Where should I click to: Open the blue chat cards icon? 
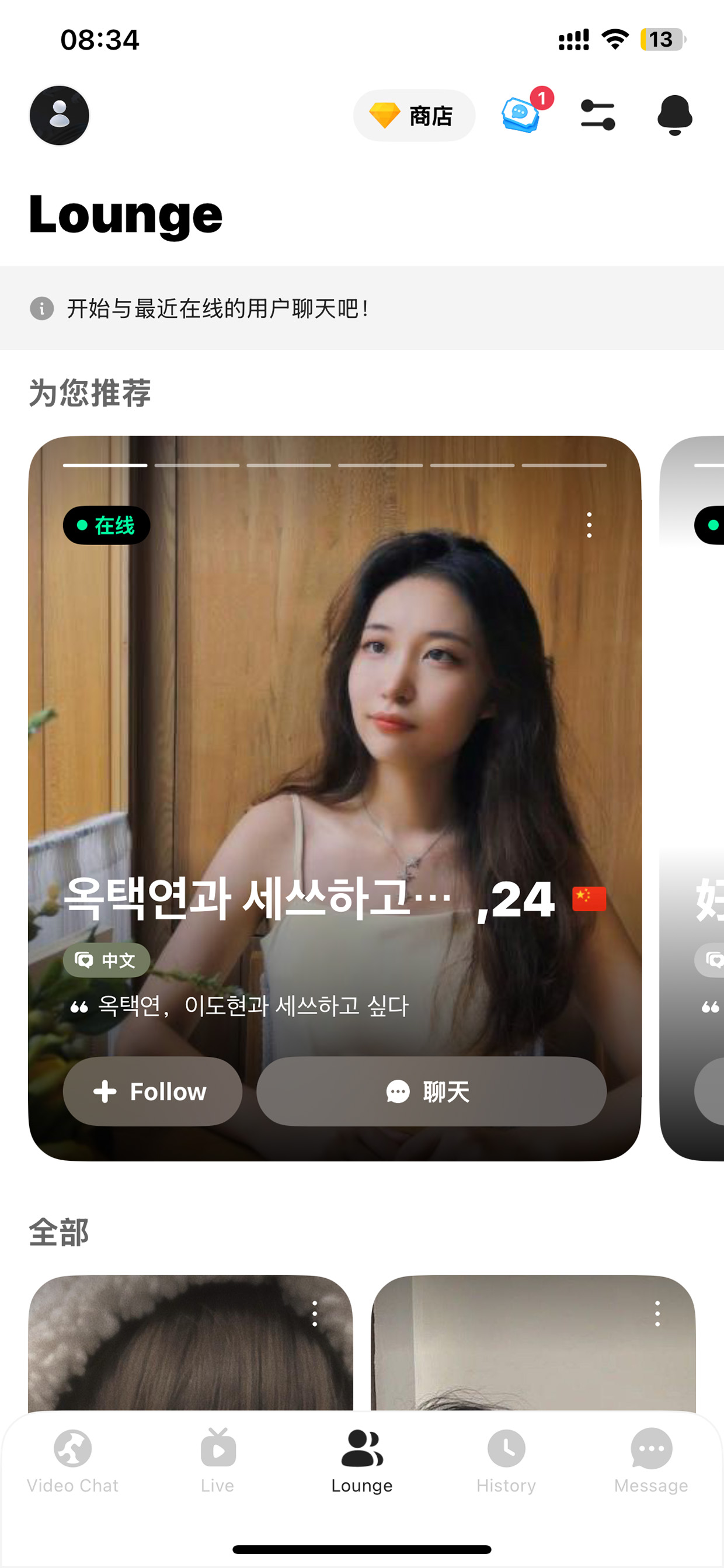pyautogui.click(x=522, y=114)
